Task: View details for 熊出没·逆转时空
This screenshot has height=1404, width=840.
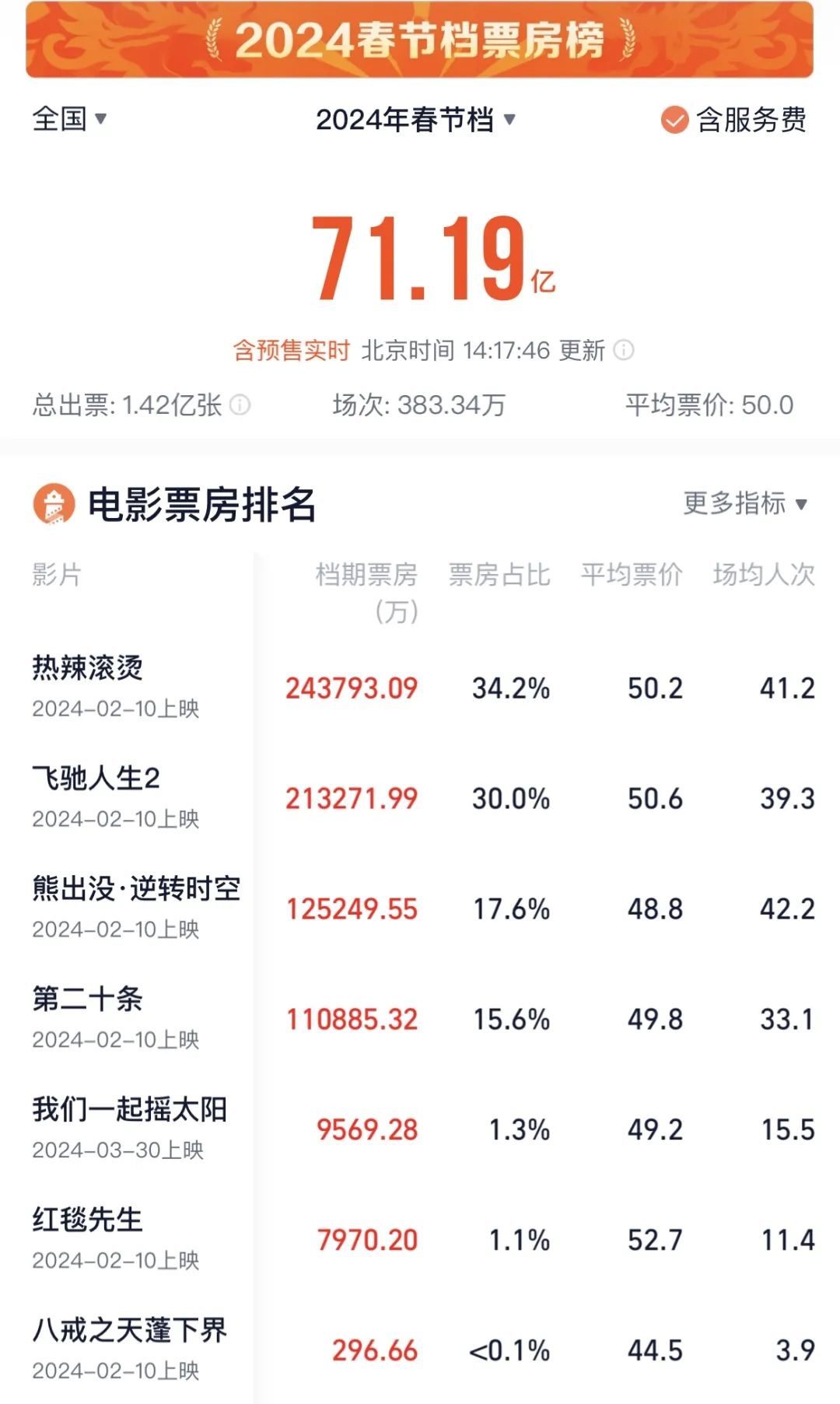Action: click(x=420, y=909)
